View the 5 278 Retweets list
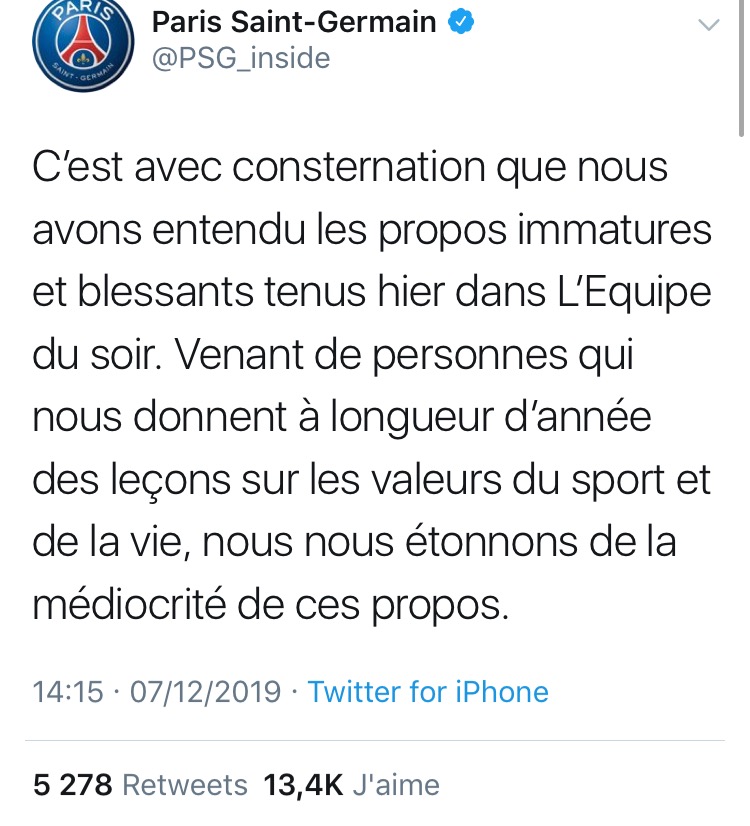The width and height of the screenshot is (750, 826). point(140,785)
